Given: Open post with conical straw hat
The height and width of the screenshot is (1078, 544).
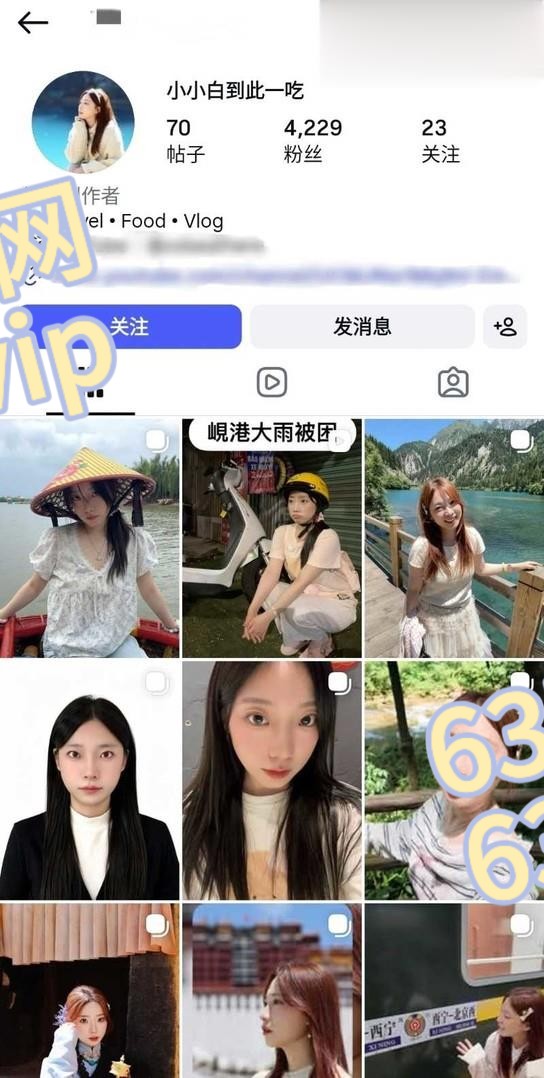Looking at the screenshot, I should (89, 538).
